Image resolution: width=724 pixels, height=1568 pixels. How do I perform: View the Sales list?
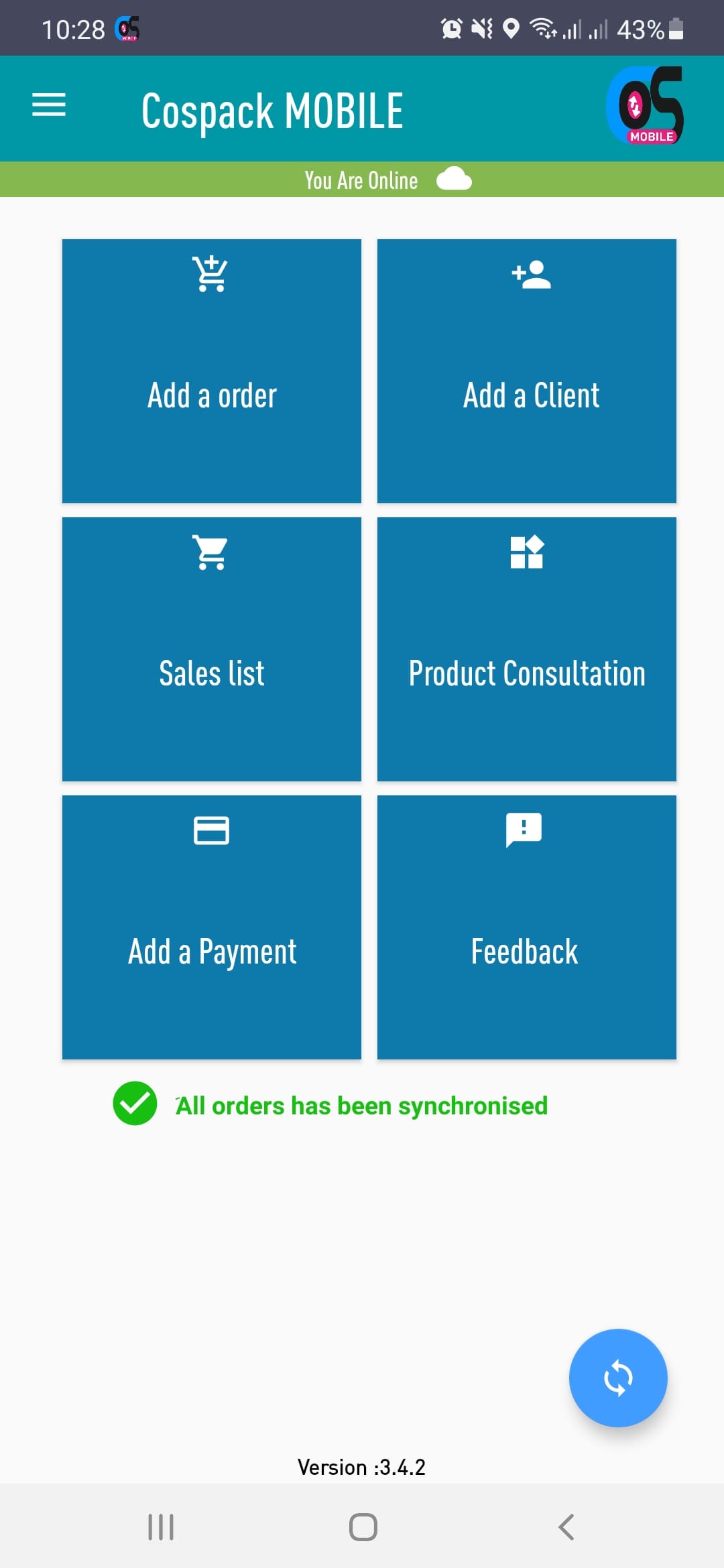(212, 649)
